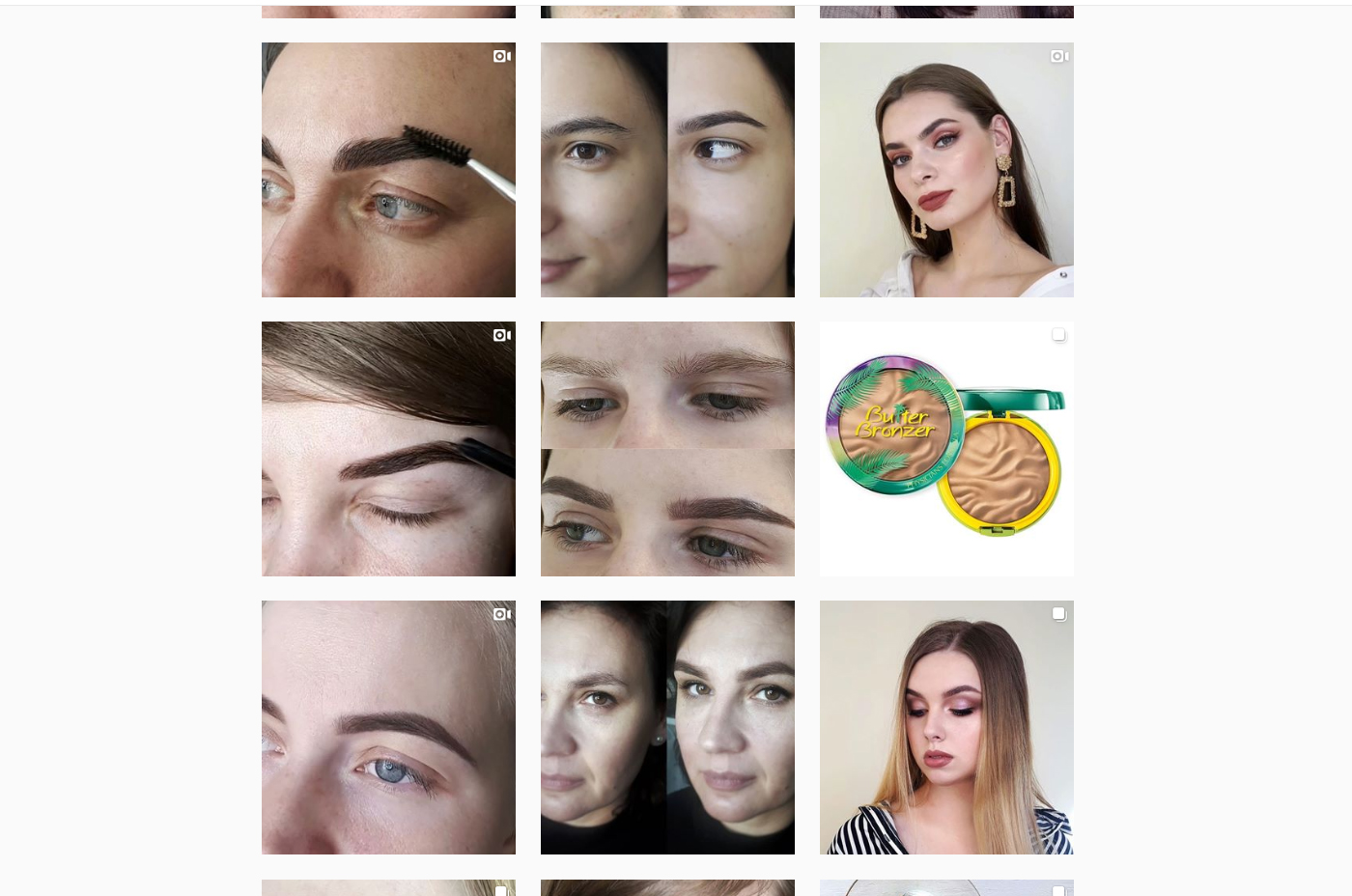Open the eyebrow brushing video with spoolie
Screen dimensions: 1352x896
coord(388,170)
